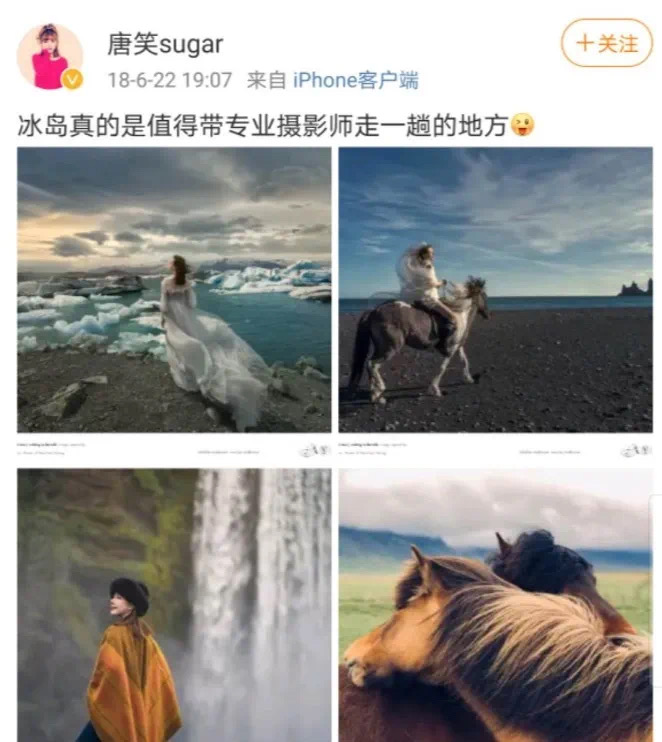Open the iPhone客户端 source link
The width and height of the screenshot is (662, 742).
tap(355, 80)
